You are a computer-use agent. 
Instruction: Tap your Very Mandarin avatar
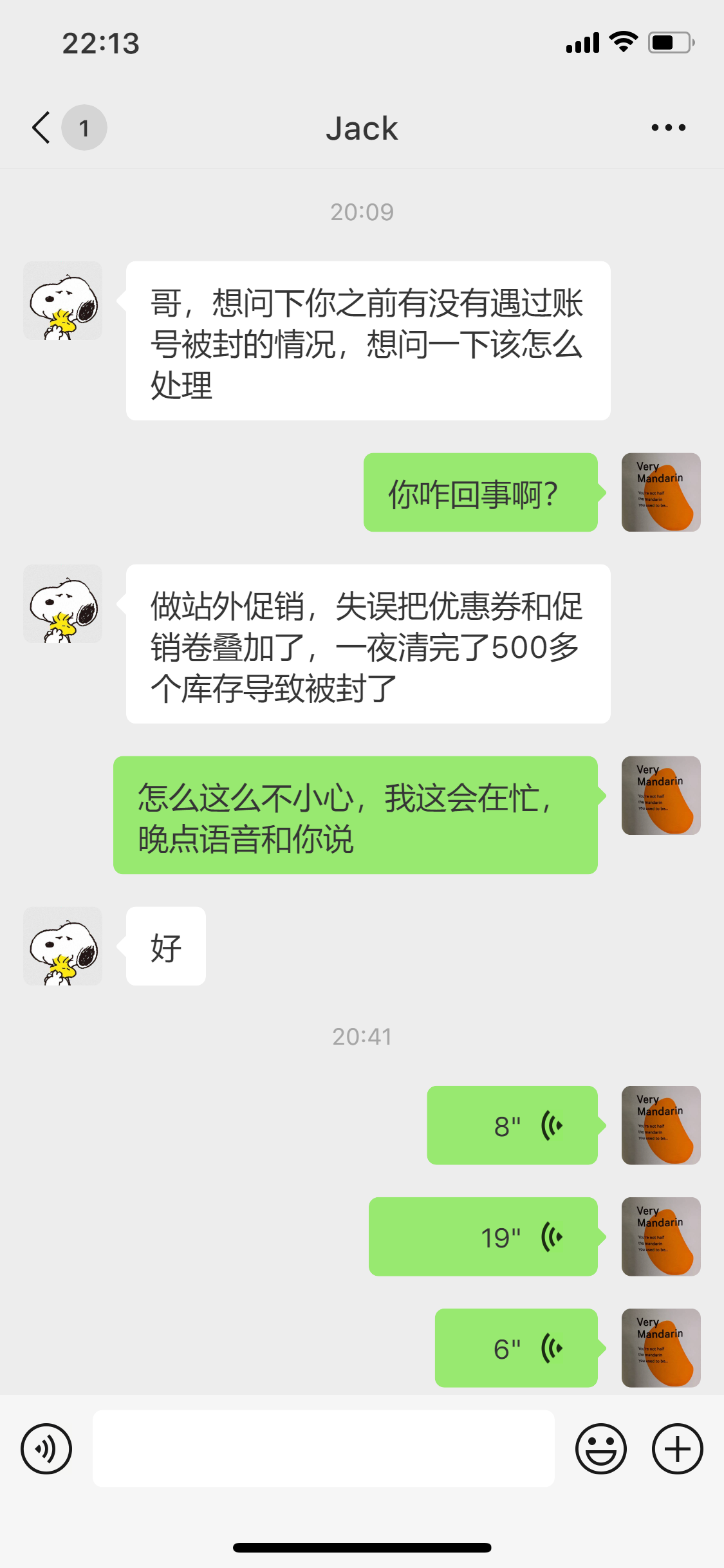tap(661, 492)
